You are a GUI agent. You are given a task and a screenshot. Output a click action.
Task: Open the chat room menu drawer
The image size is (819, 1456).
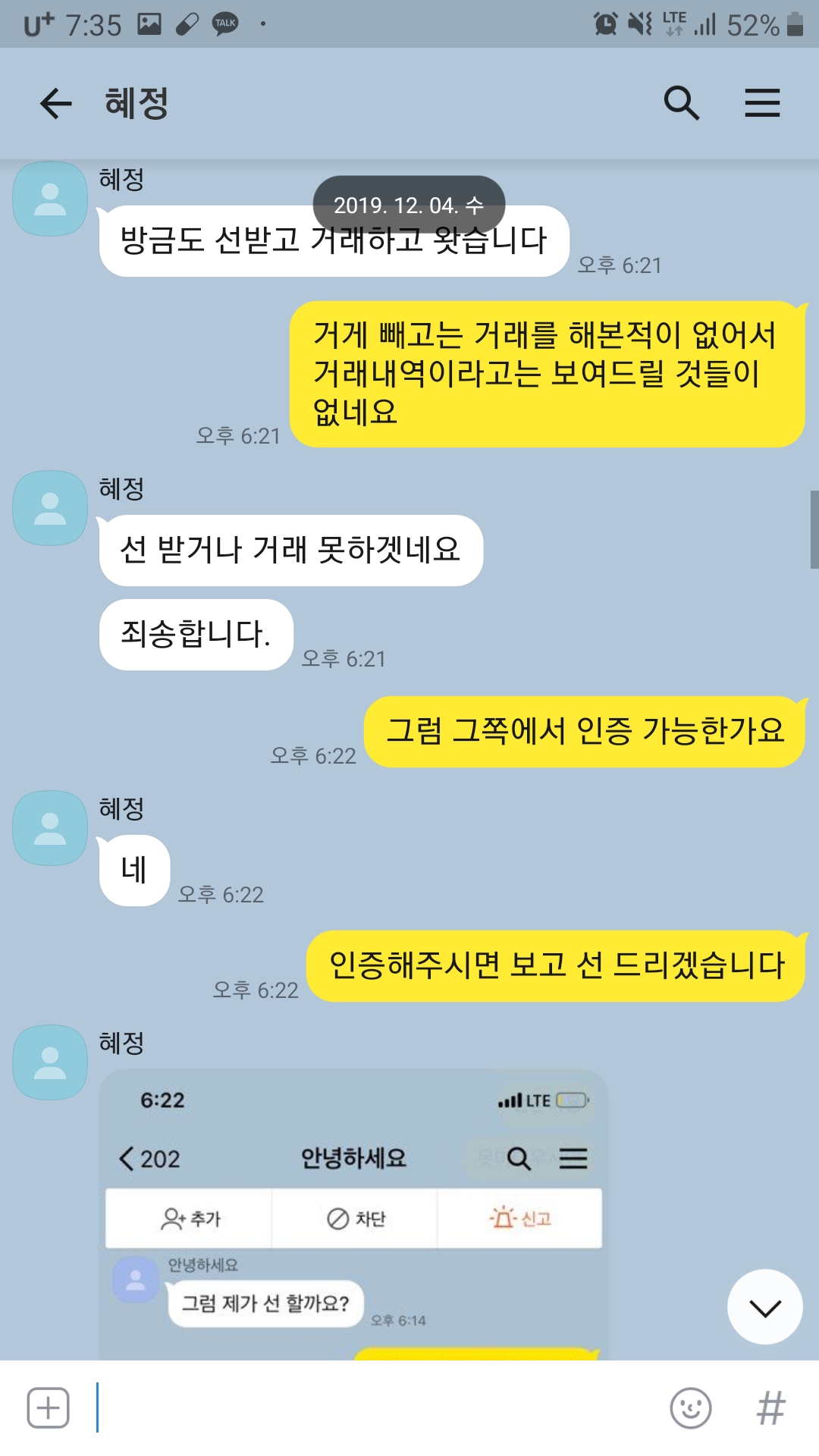761,103
